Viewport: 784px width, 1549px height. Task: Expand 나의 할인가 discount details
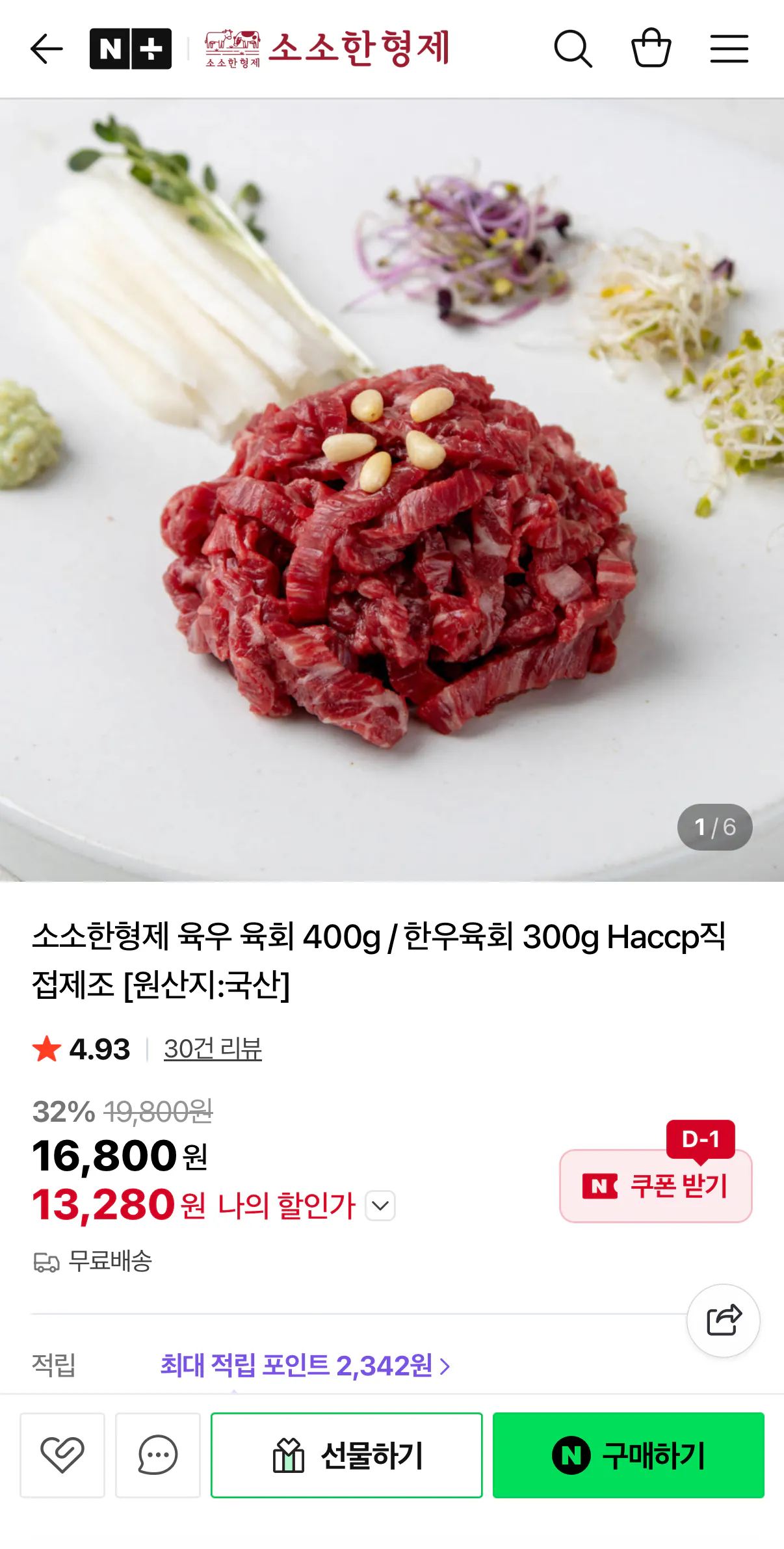(x=381, y=1206)
